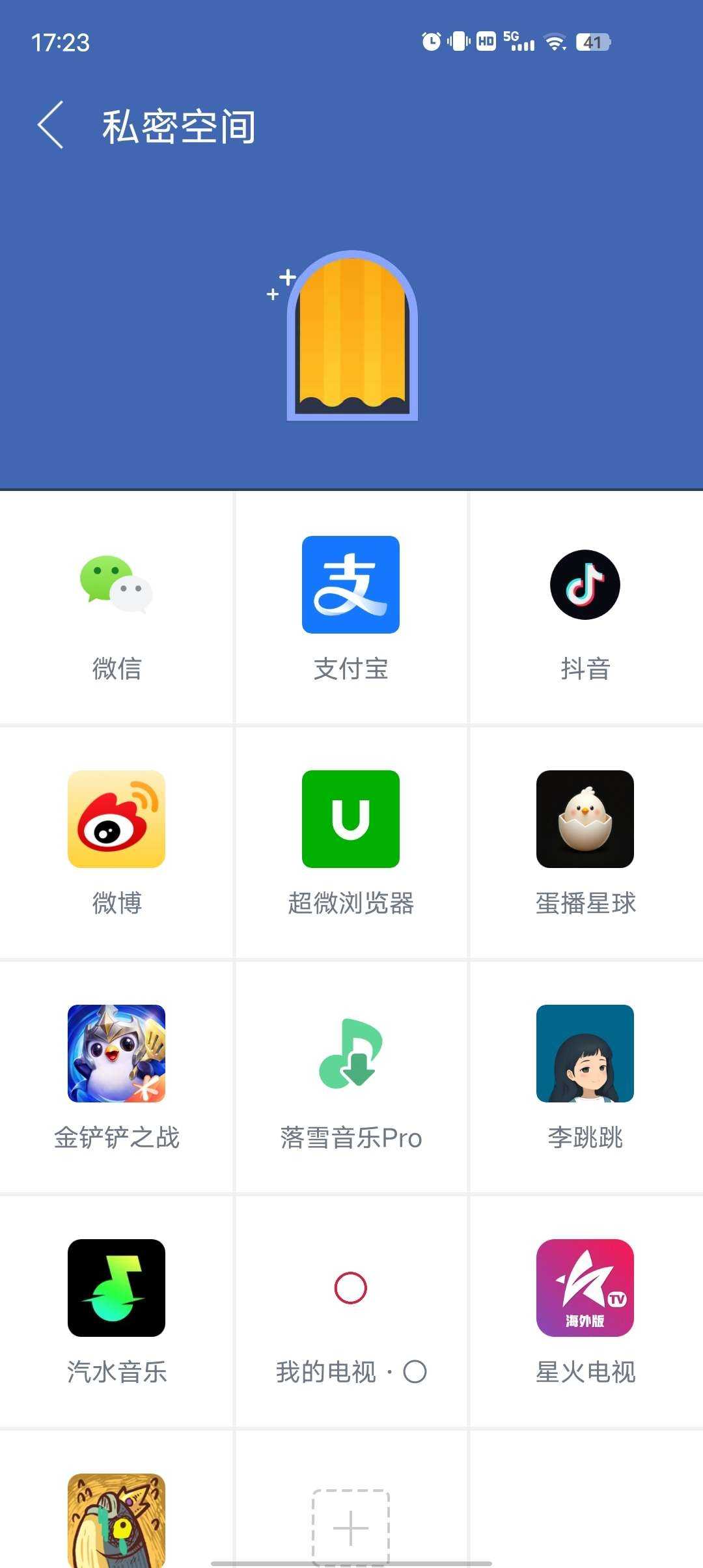The height and width of the screenshot is (1568, 703).
Task: Launch 超微浏览器 browser
Action: pos(351,819)
